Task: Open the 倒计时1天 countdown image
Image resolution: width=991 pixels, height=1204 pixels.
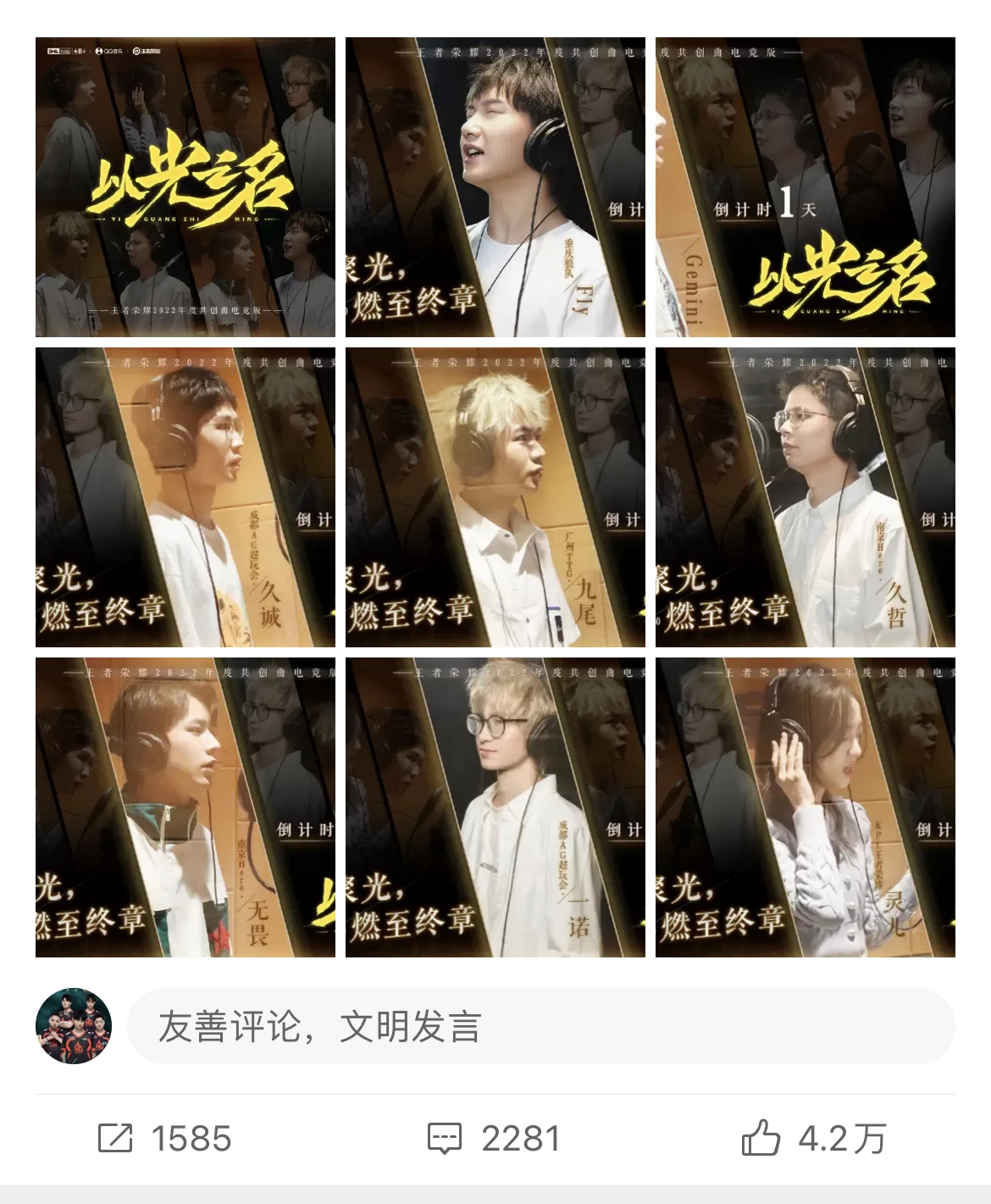Action: [805, 187]
